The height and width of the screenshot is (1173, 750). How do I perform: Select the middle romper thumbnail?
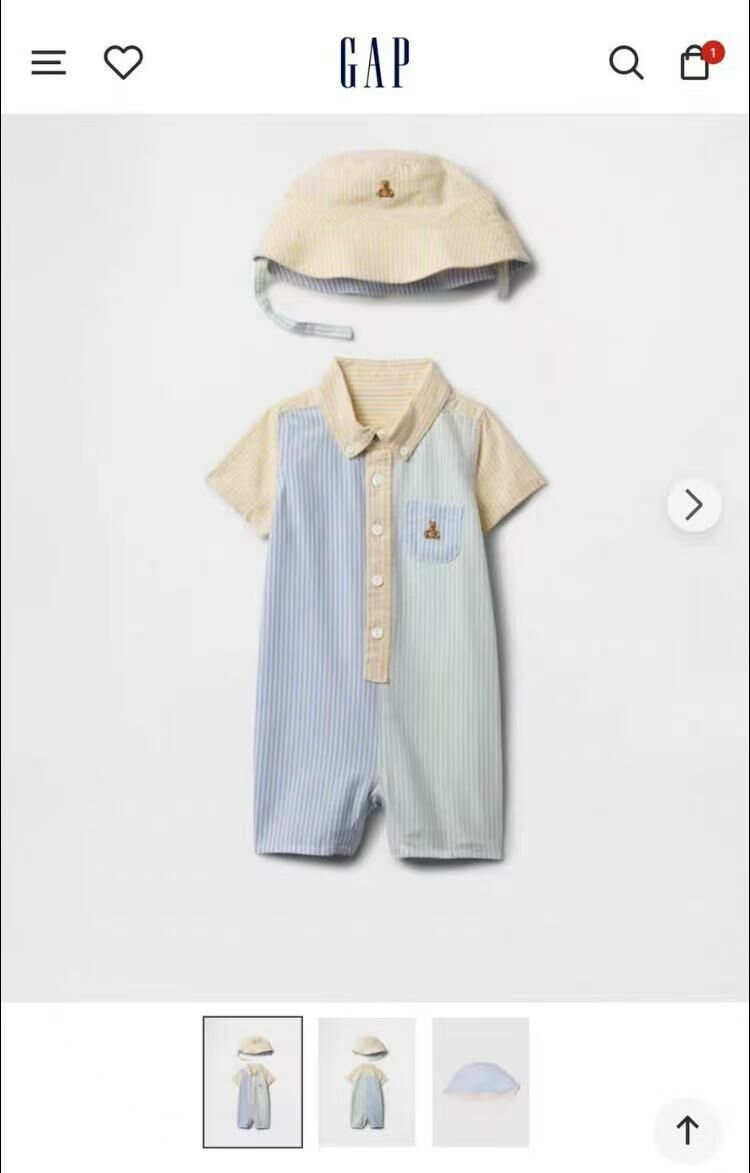pyautogui.click(x=366, y=1082)
